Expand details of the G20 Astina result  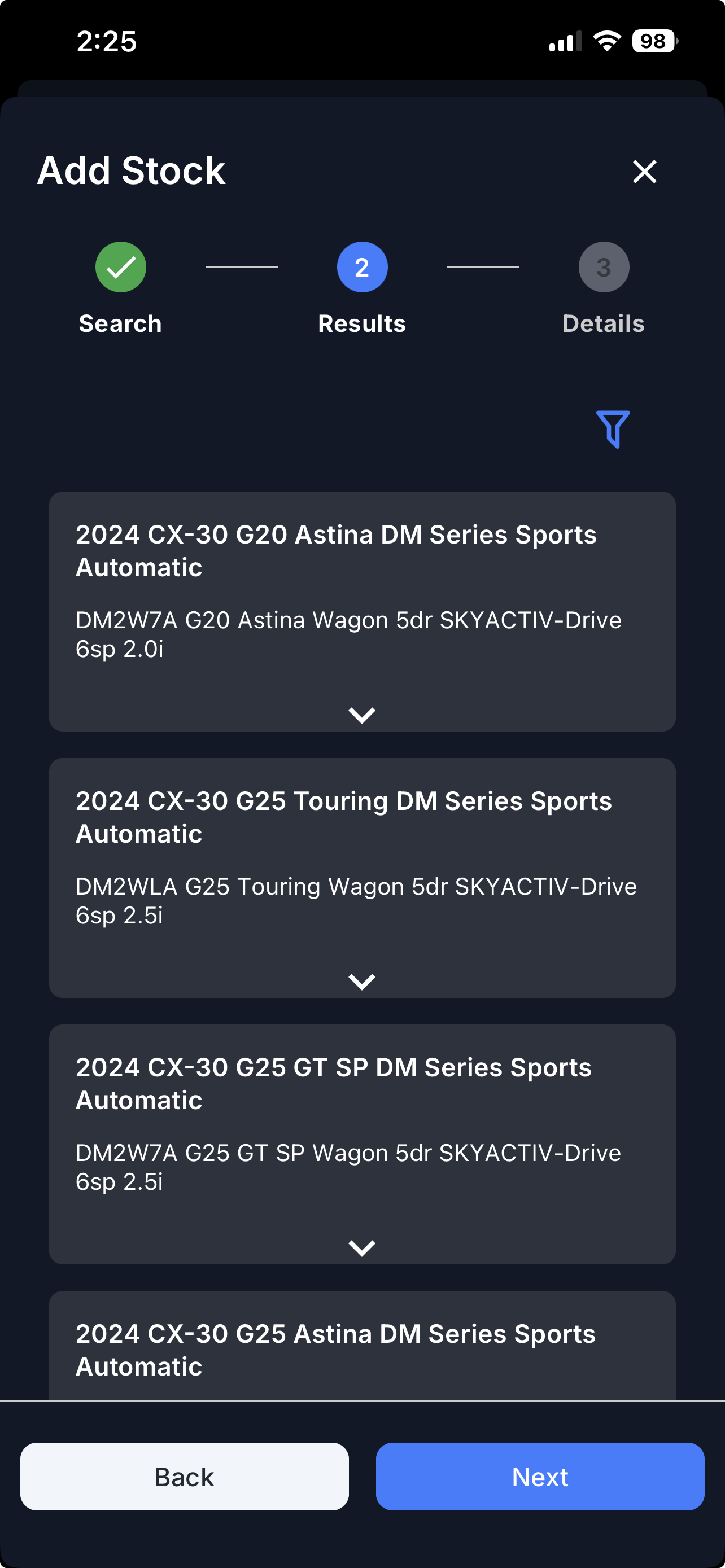point(361,715)
